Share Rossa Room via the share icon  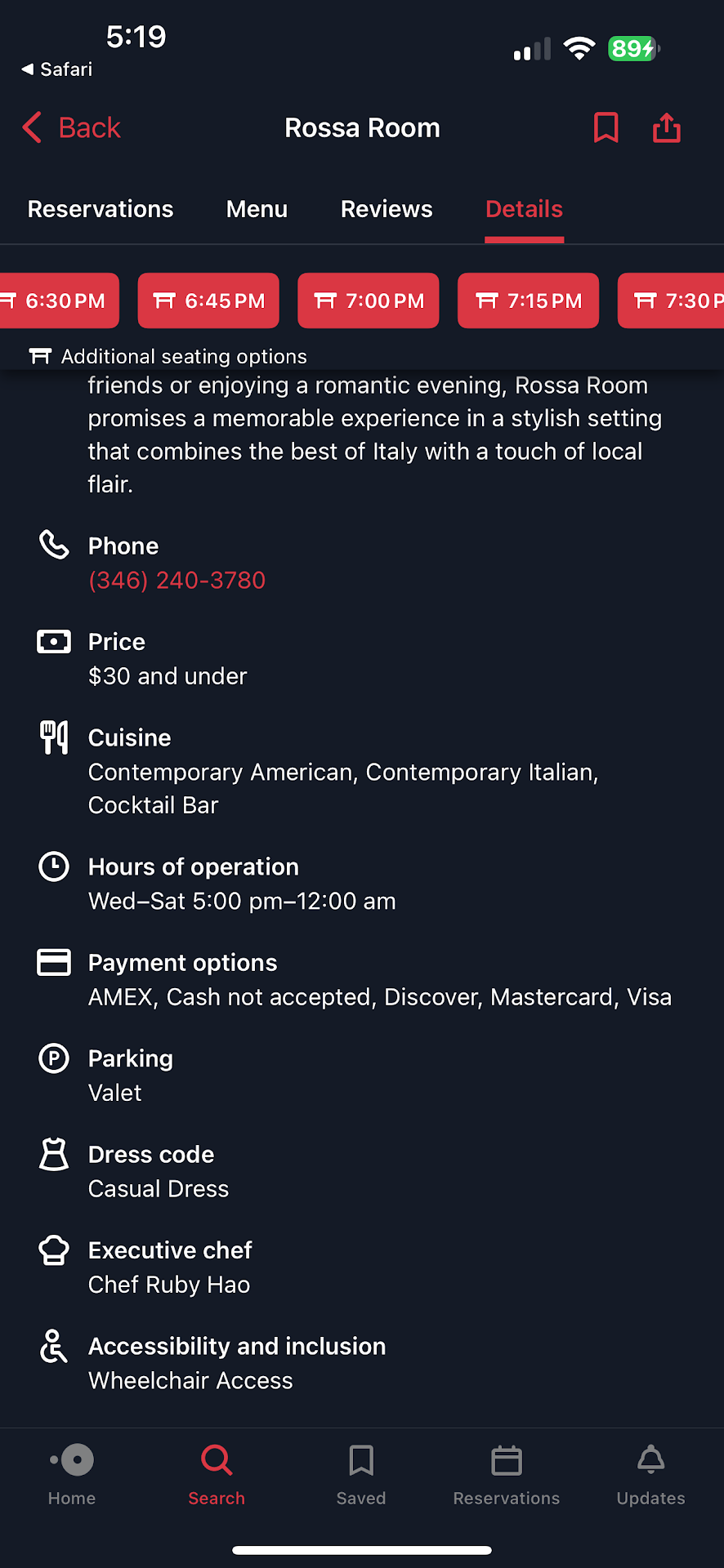(667, 128)
